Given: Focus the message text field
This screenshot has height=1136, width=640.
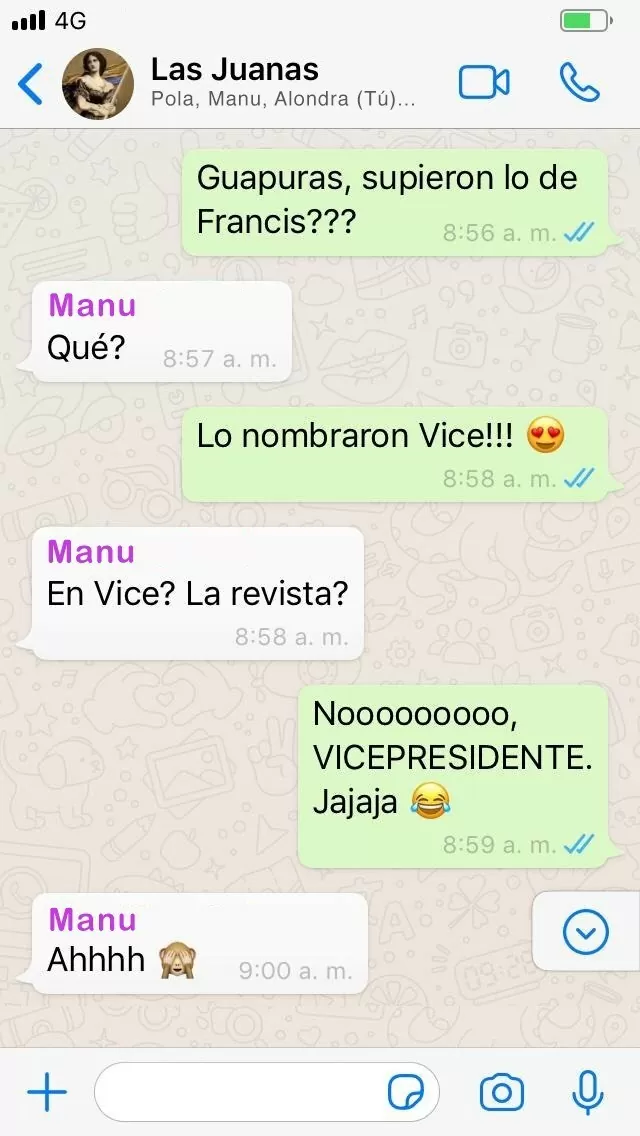Looking at the screenshot, I should tap(240, 1092).
